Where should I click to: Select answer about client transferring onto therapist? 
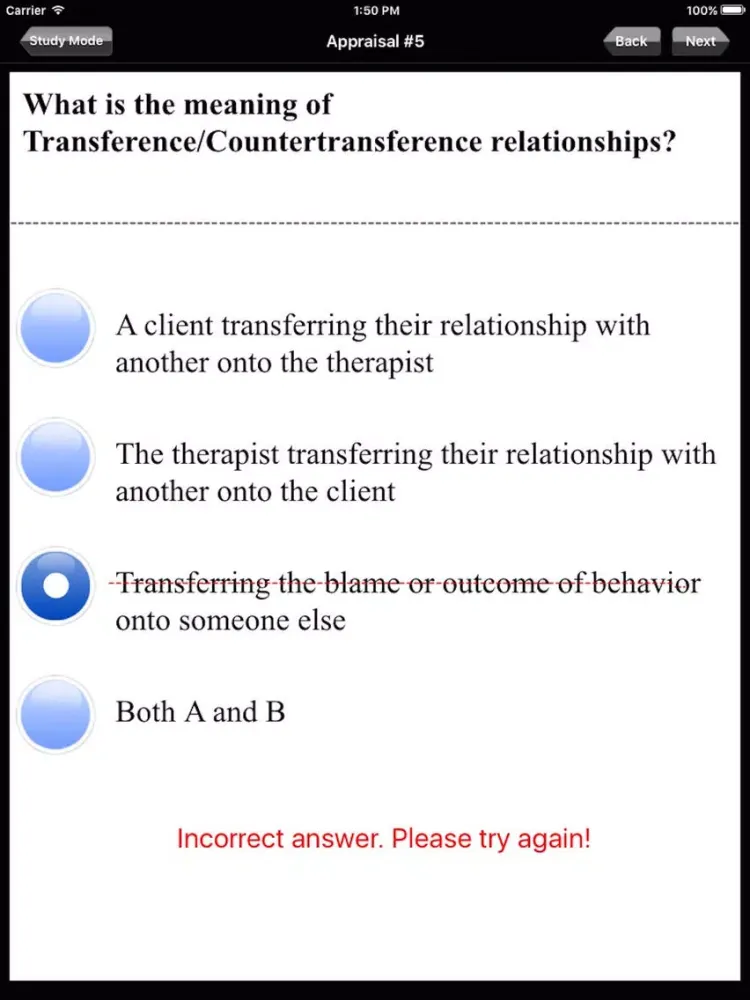point(57,327)
